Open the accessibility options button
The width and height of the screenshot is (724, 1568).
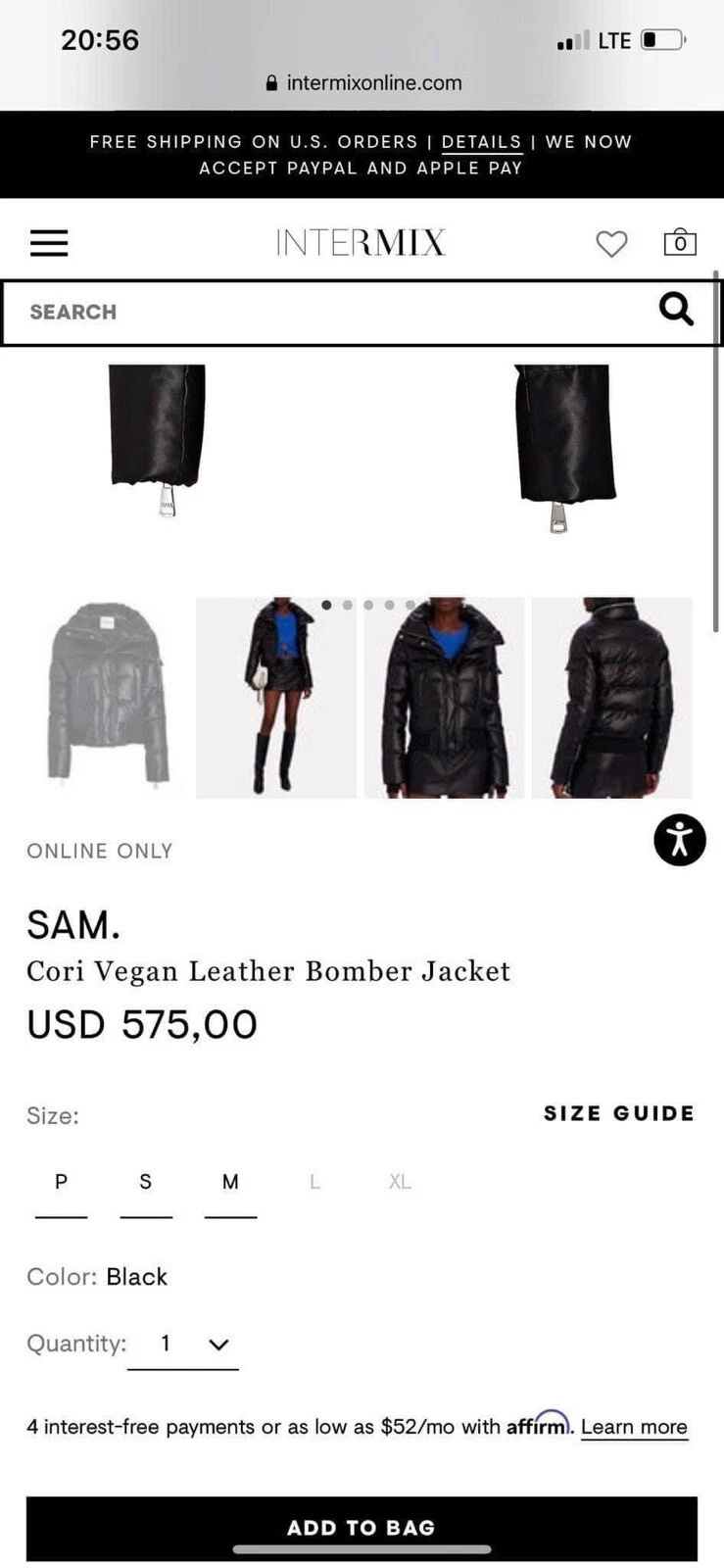tap(680, 840)
